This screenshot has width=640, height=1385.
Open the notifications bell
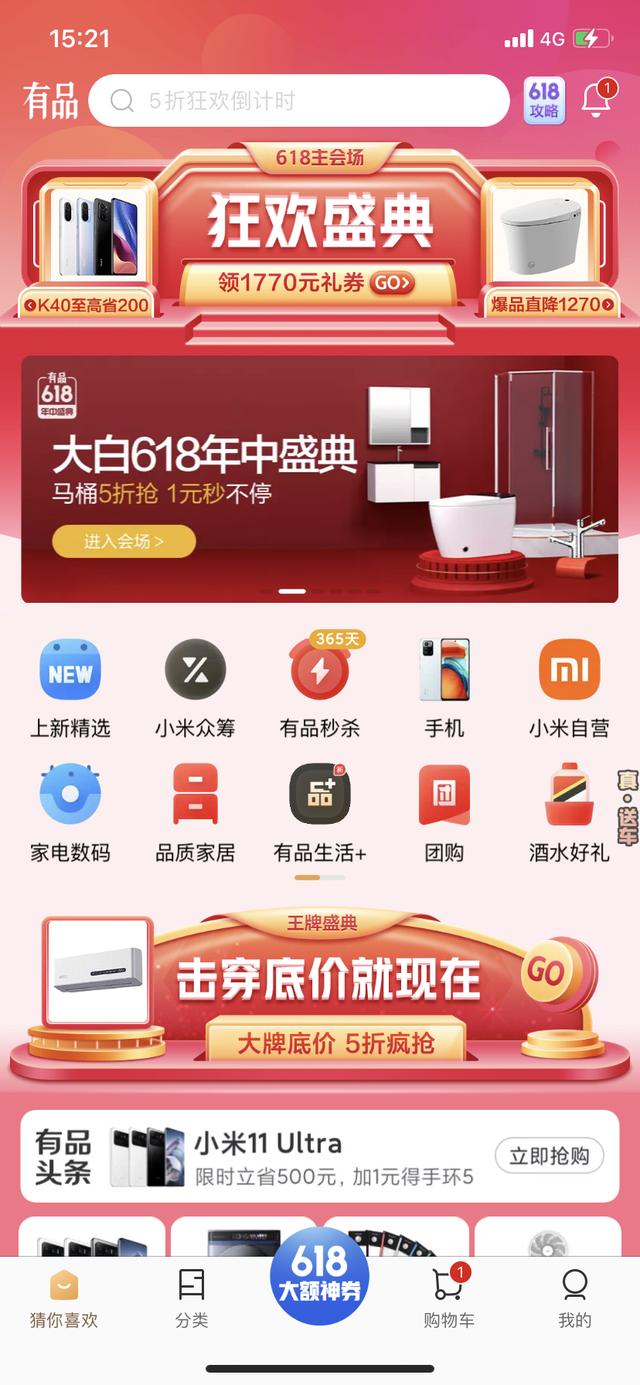[x=597, y=101]
